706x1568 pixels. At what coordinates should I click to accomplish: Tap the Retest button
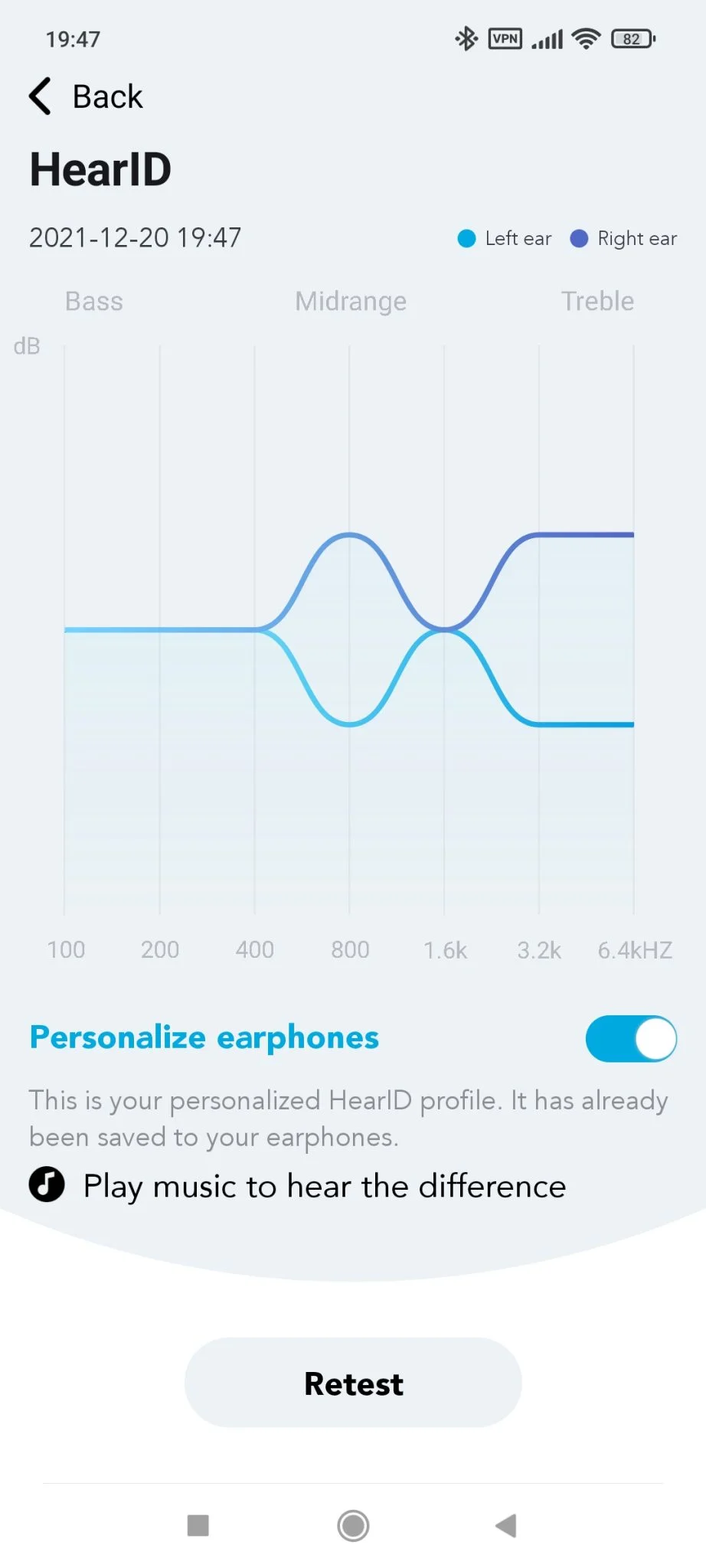pos(353,1383)
